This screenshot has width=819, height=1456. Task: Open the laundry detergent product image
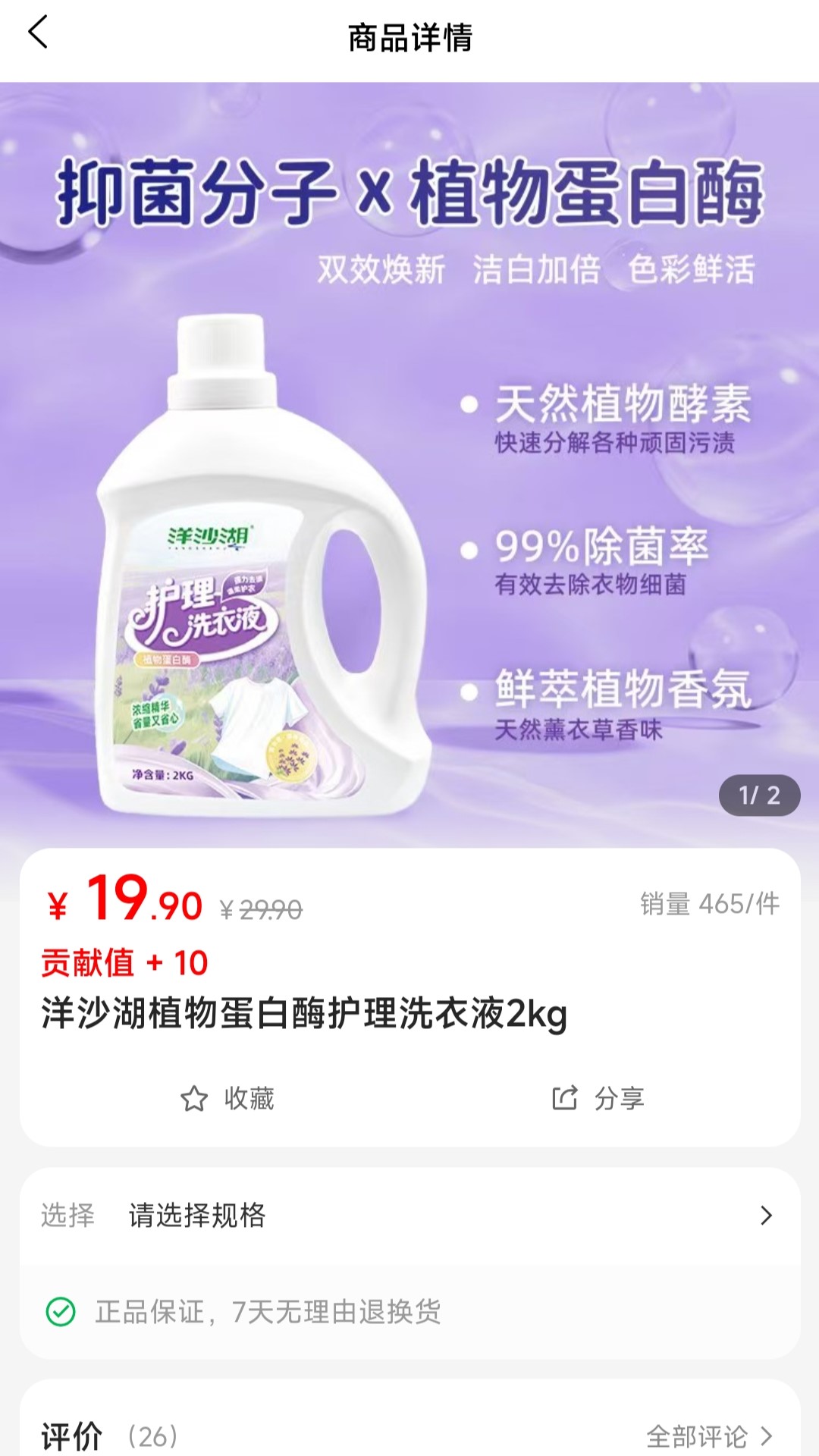coord(409,465)
